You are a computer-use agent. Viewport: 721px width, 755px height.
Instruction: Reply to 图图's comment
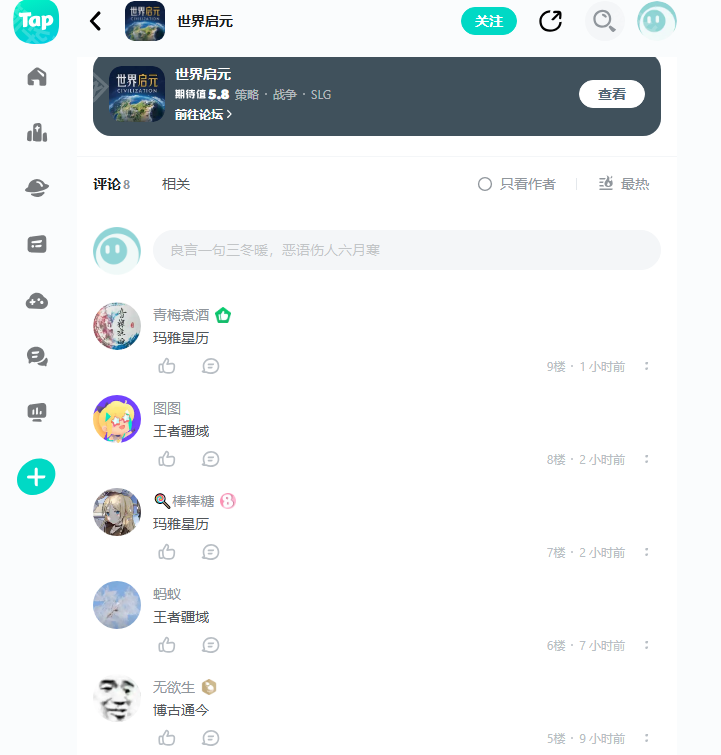[x=211, y=459]
